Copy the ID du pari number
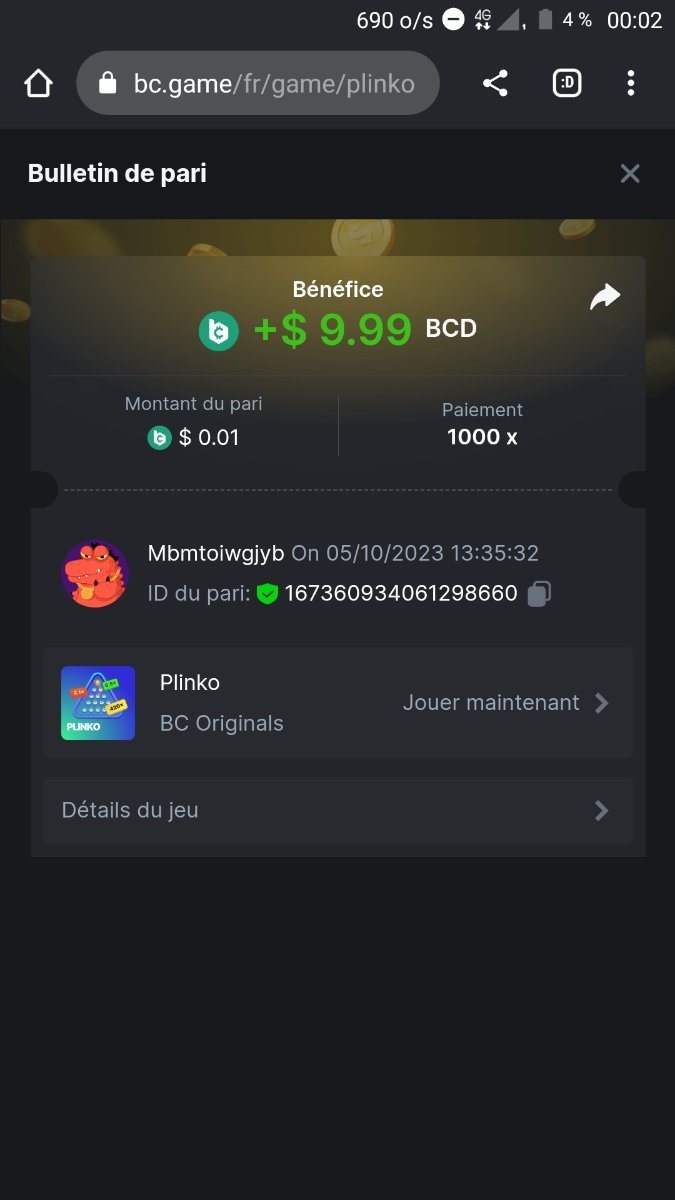 click(x=539, y=594)
